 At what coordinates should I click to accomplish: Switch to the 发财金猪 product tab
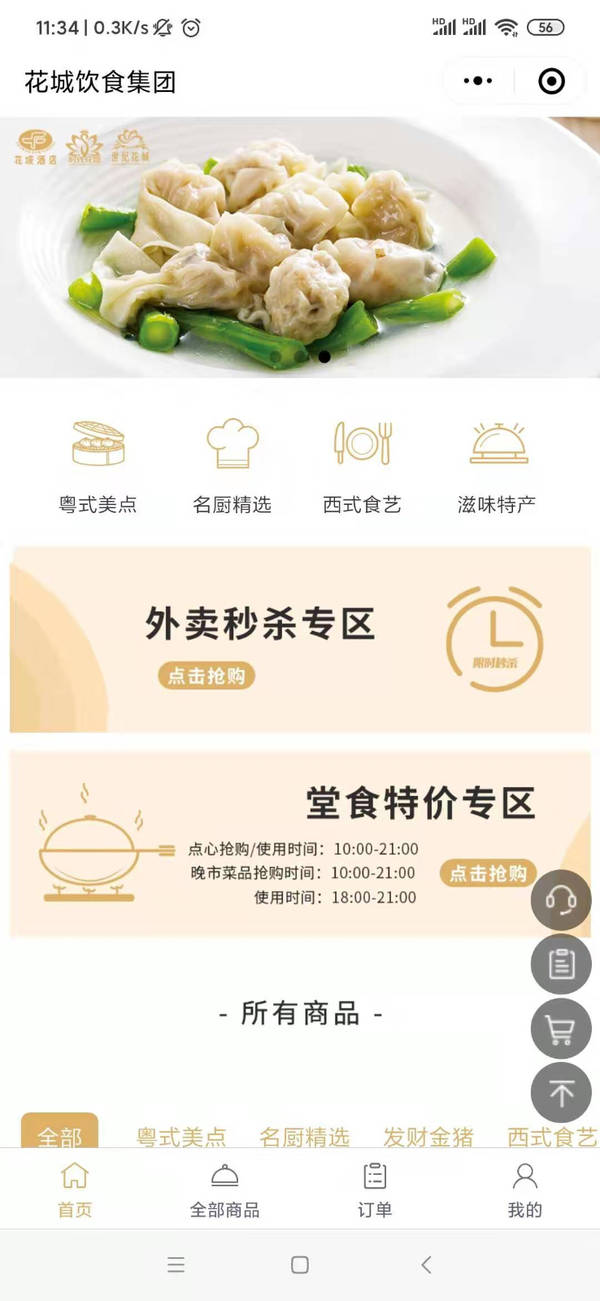(x=428, y=1137)
